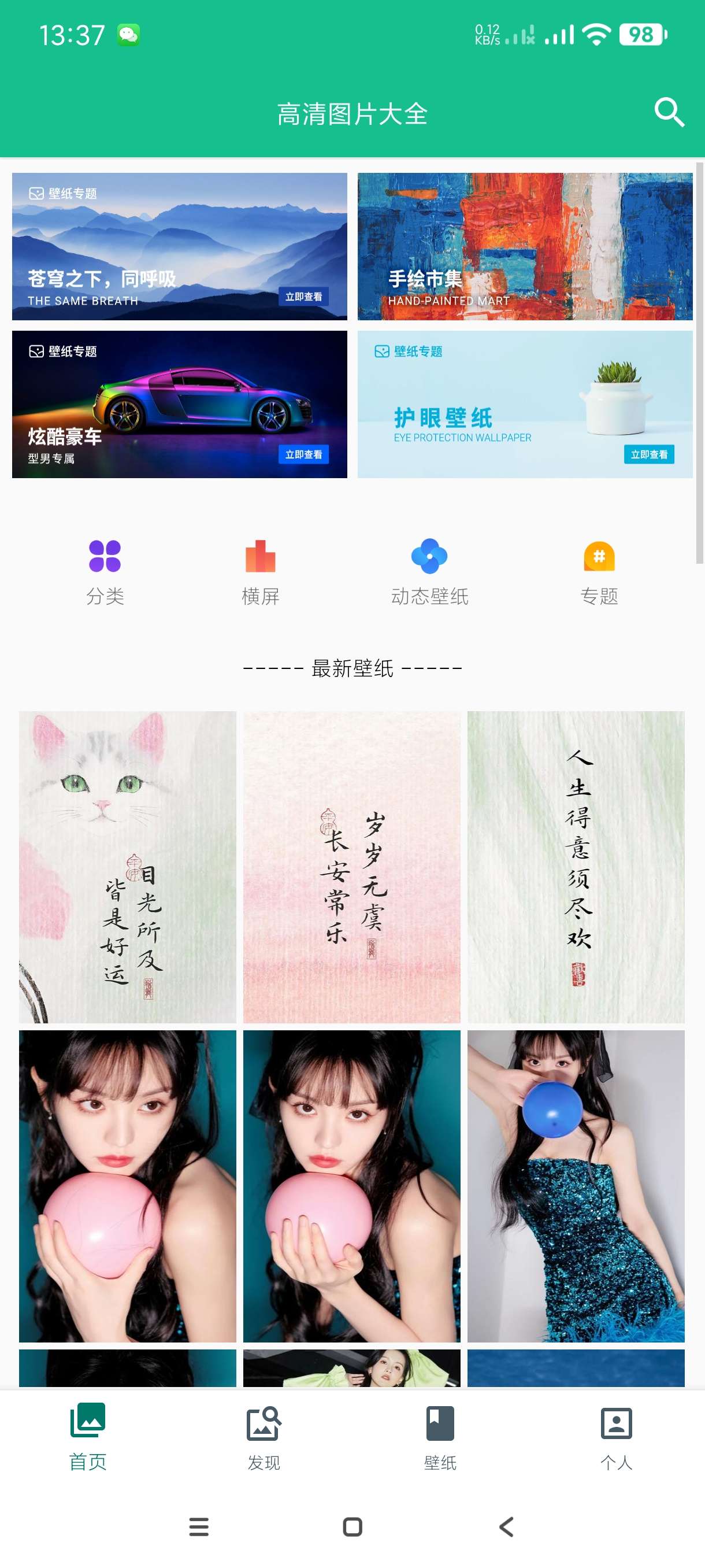Select the green 人生得意须尽欢 wallpaper
The width and height of the screenshot is (705, 1568).
(576, 867)
